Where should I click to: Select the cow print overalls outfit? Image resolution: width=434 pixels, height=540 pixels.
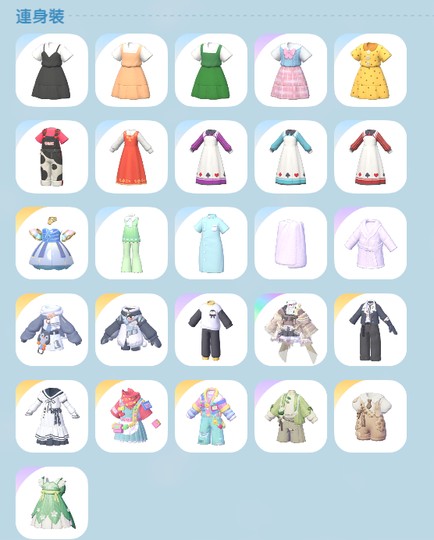[x=52, y=157]
